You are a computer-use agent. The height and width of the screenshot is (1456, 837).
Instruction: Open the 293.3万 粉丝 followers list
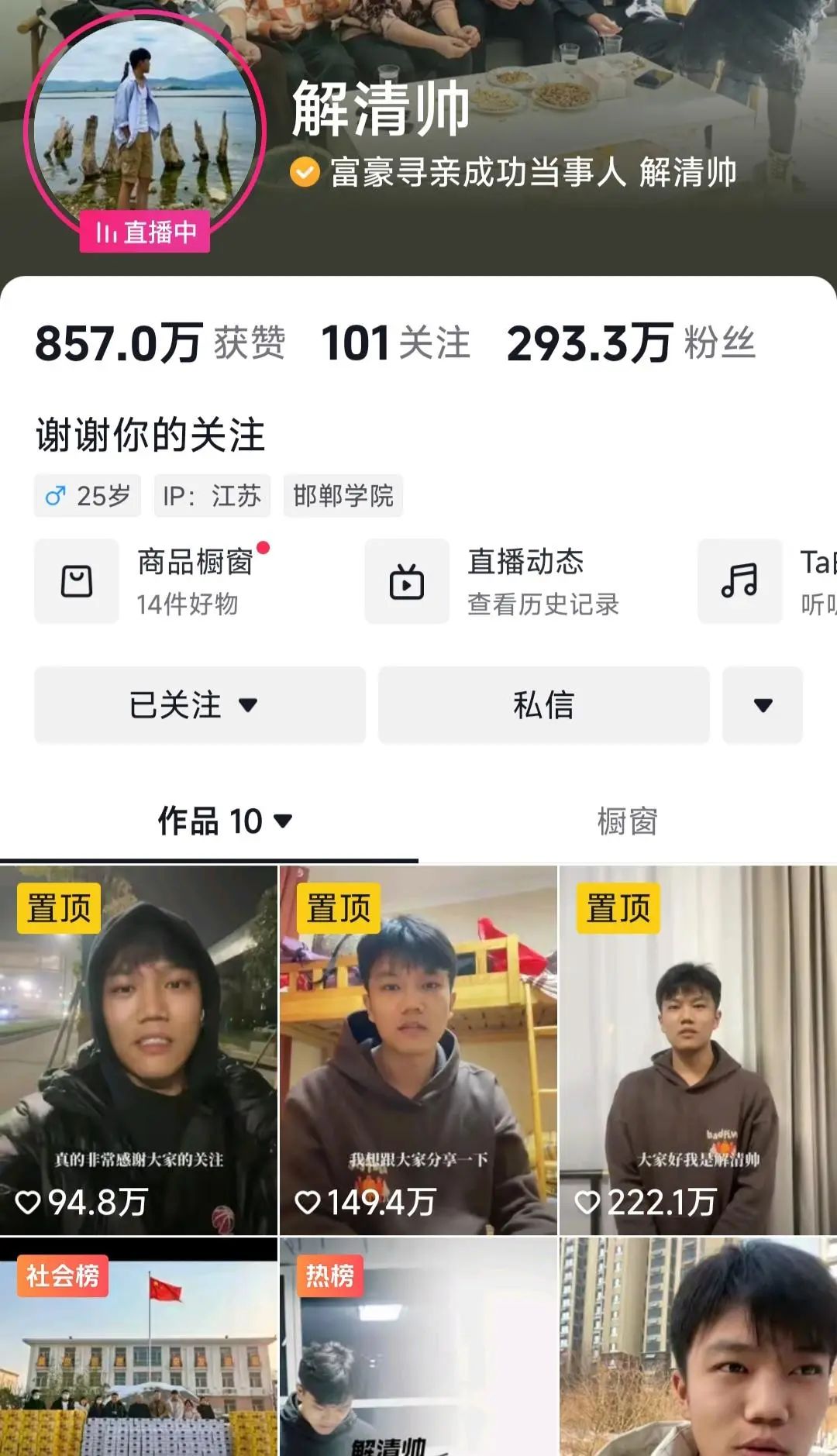[x=630, y=342]
